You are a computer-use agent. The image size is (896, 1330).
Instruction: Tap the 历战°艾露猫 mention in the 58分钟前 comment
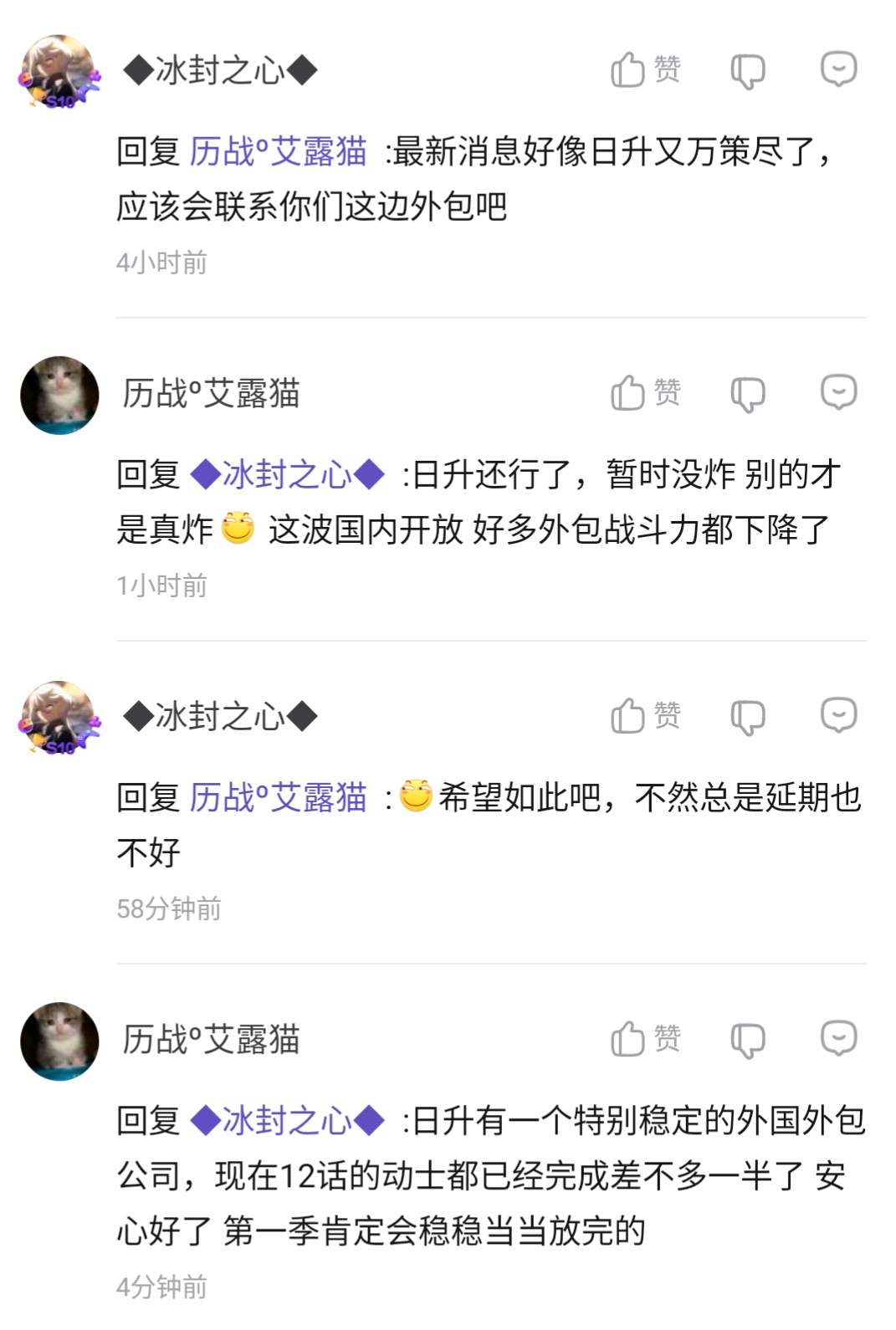[278, 798]
